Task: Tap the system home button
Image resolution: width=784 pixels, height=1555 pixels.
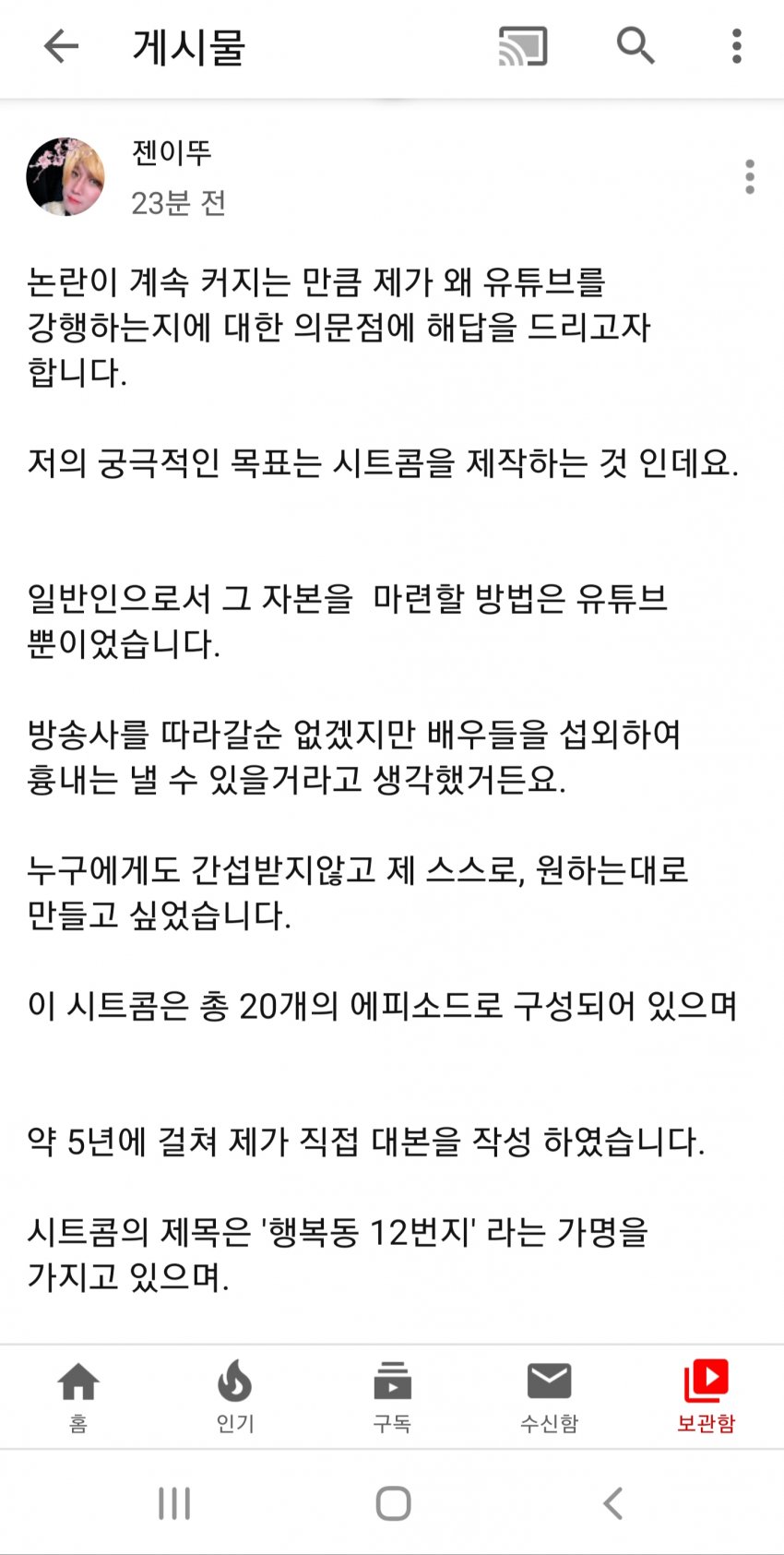Action: coord(393,1503)
